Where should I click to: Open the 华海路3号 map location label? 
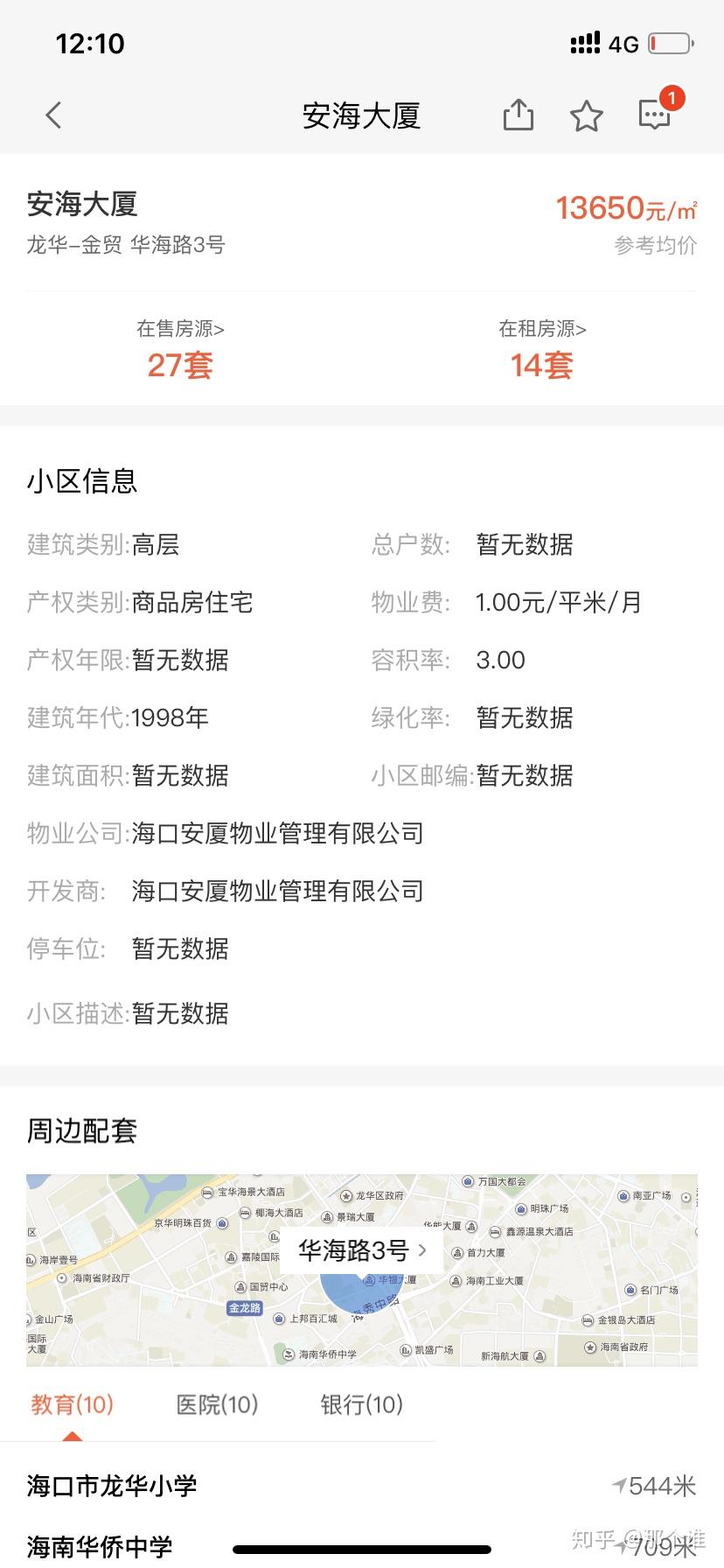(x=362, y=1250)
